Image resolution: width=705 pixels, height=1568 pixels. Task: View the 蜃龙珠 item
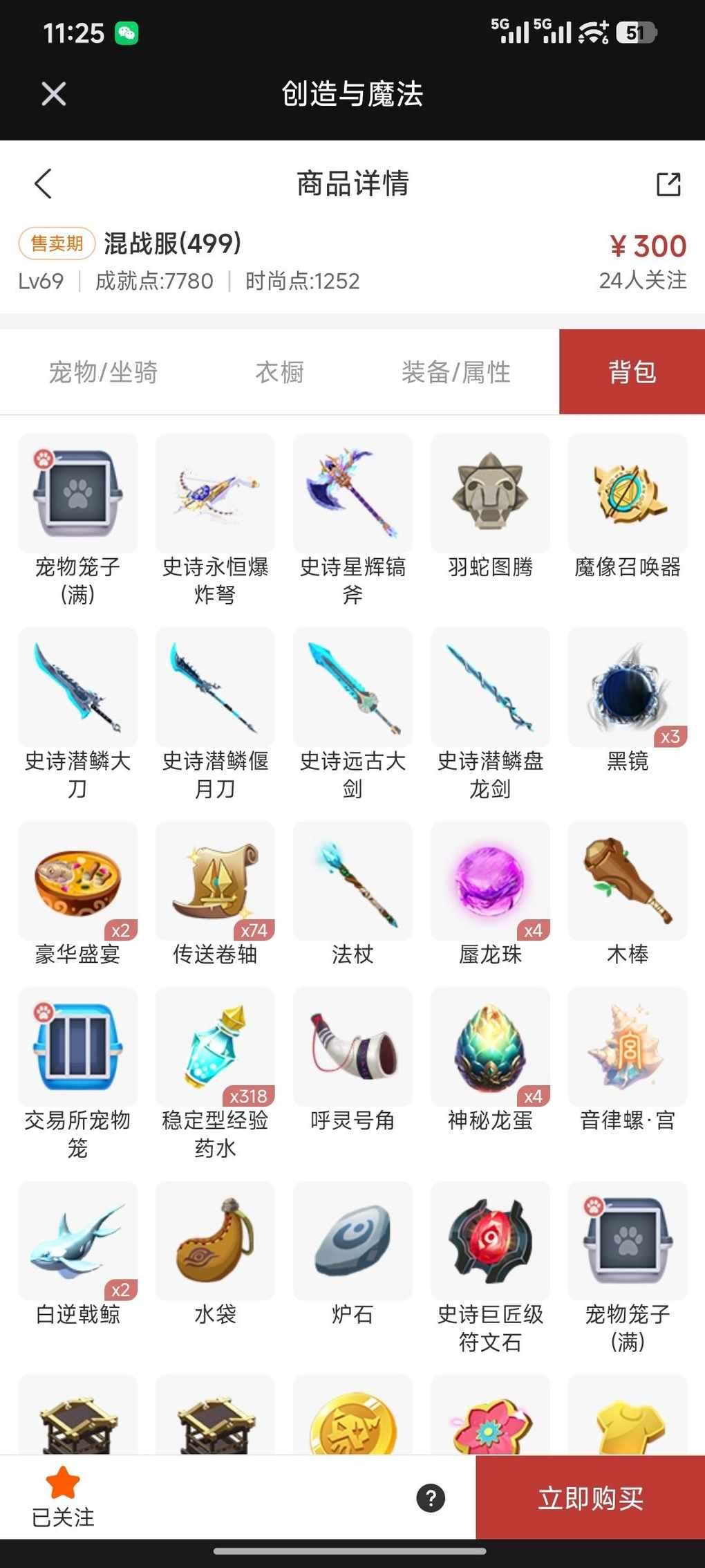(x=490, y=881)
